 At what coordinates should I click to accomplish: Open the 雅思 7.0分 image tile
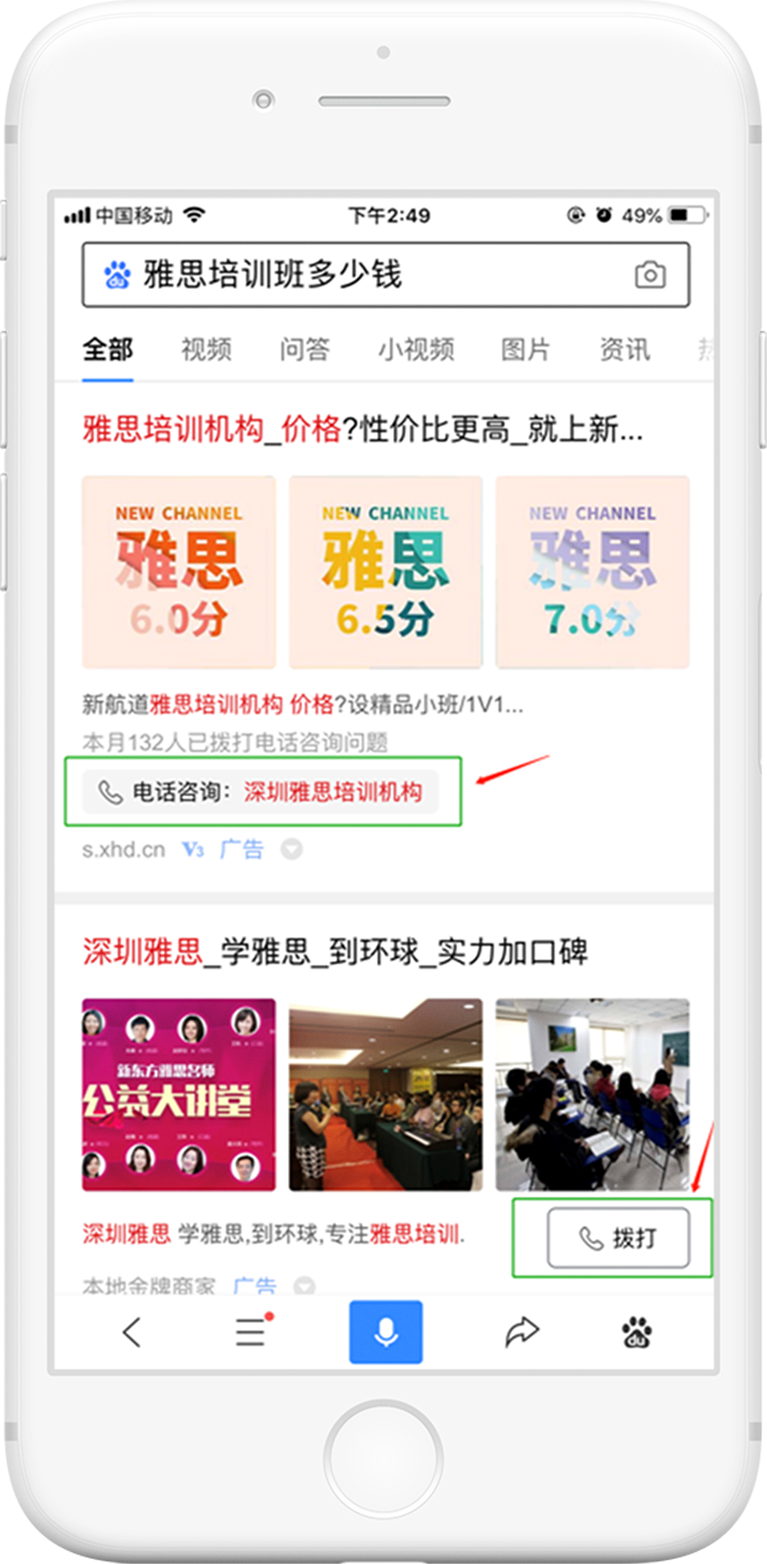tap(592, 572)
